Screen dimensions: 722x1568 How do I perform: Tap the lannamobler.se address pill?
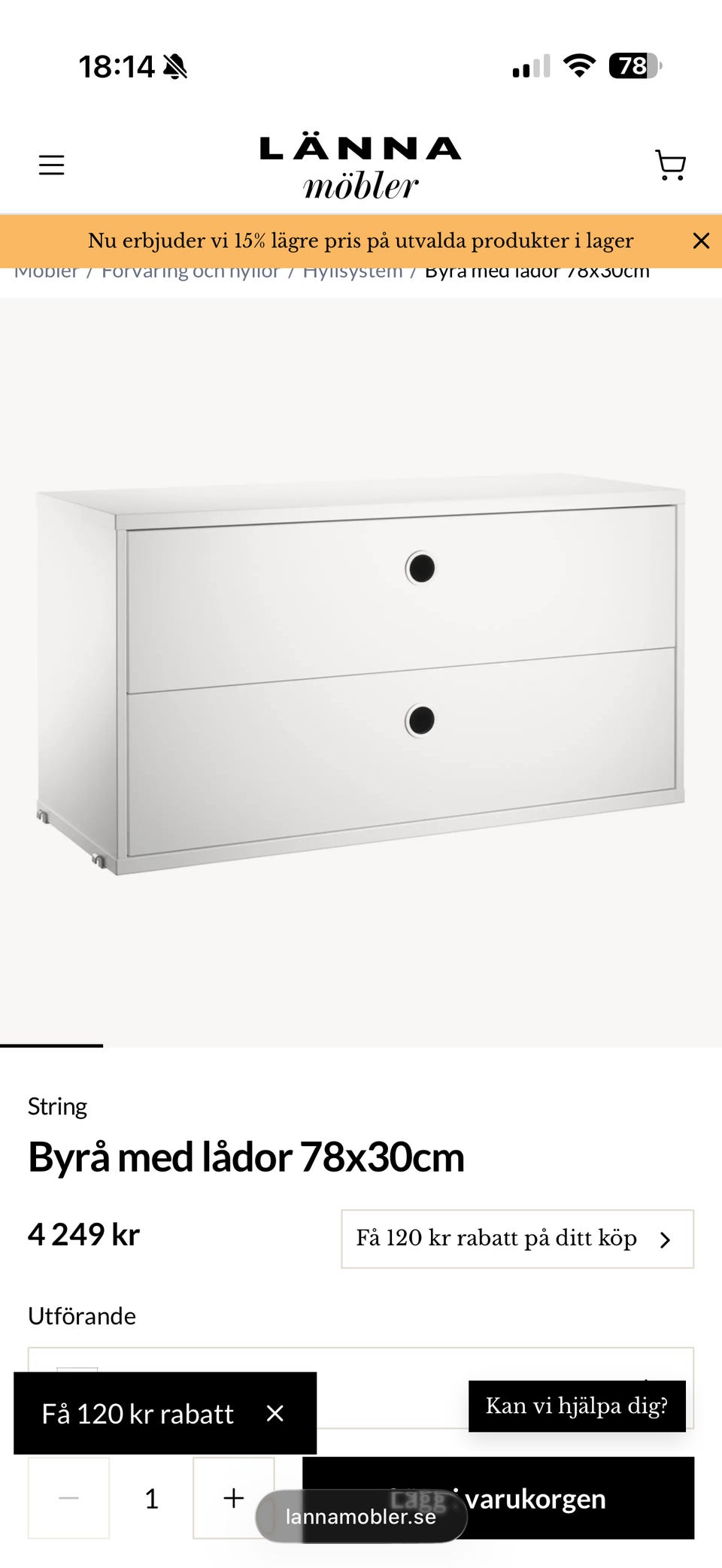(x=361, y=1516)
